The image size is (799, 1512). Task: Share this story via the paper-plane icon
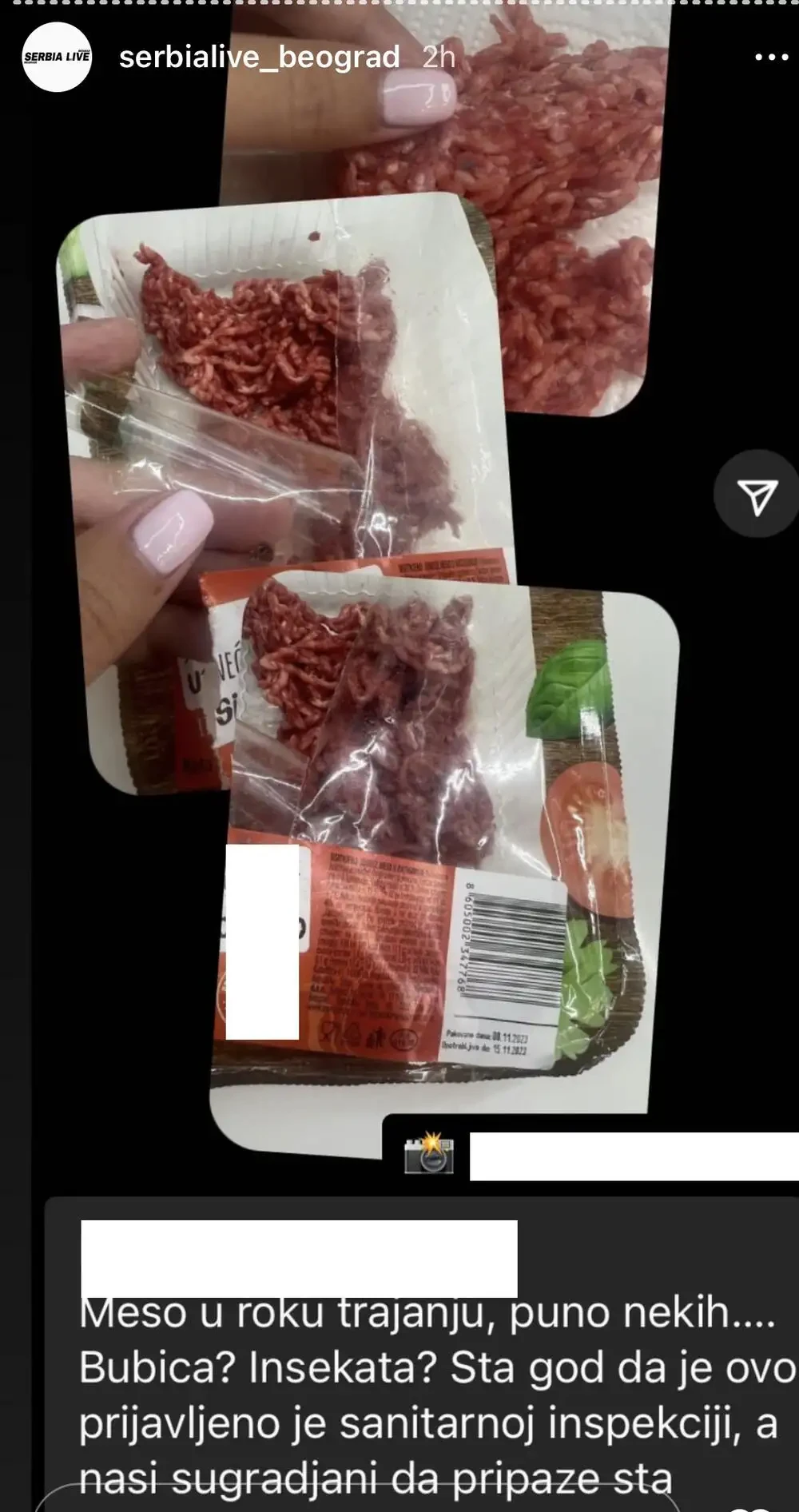click(756, 495)
